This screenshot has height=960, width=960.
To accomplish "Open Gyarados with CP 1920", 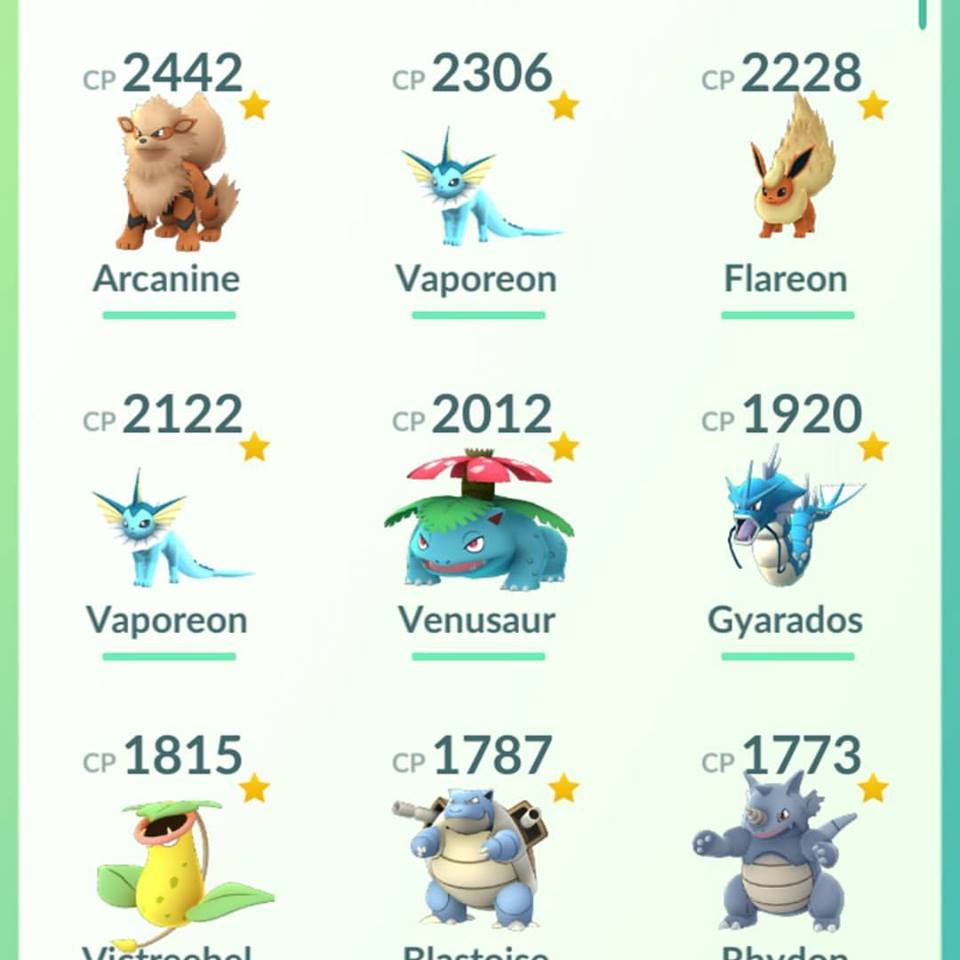I will click(787, 520).
